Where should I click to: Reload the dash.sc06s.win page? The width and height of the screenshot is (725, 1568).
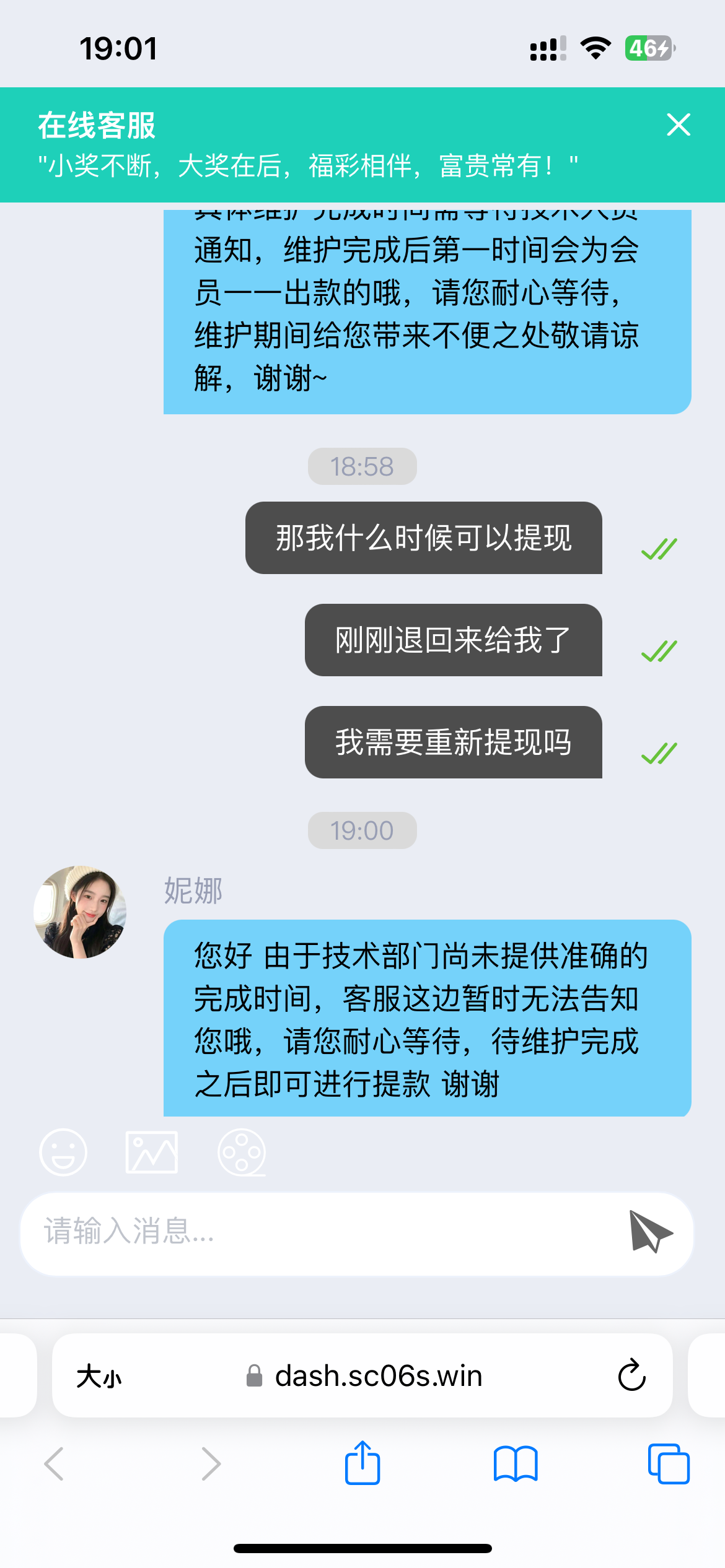click(x=632, y=1375)
